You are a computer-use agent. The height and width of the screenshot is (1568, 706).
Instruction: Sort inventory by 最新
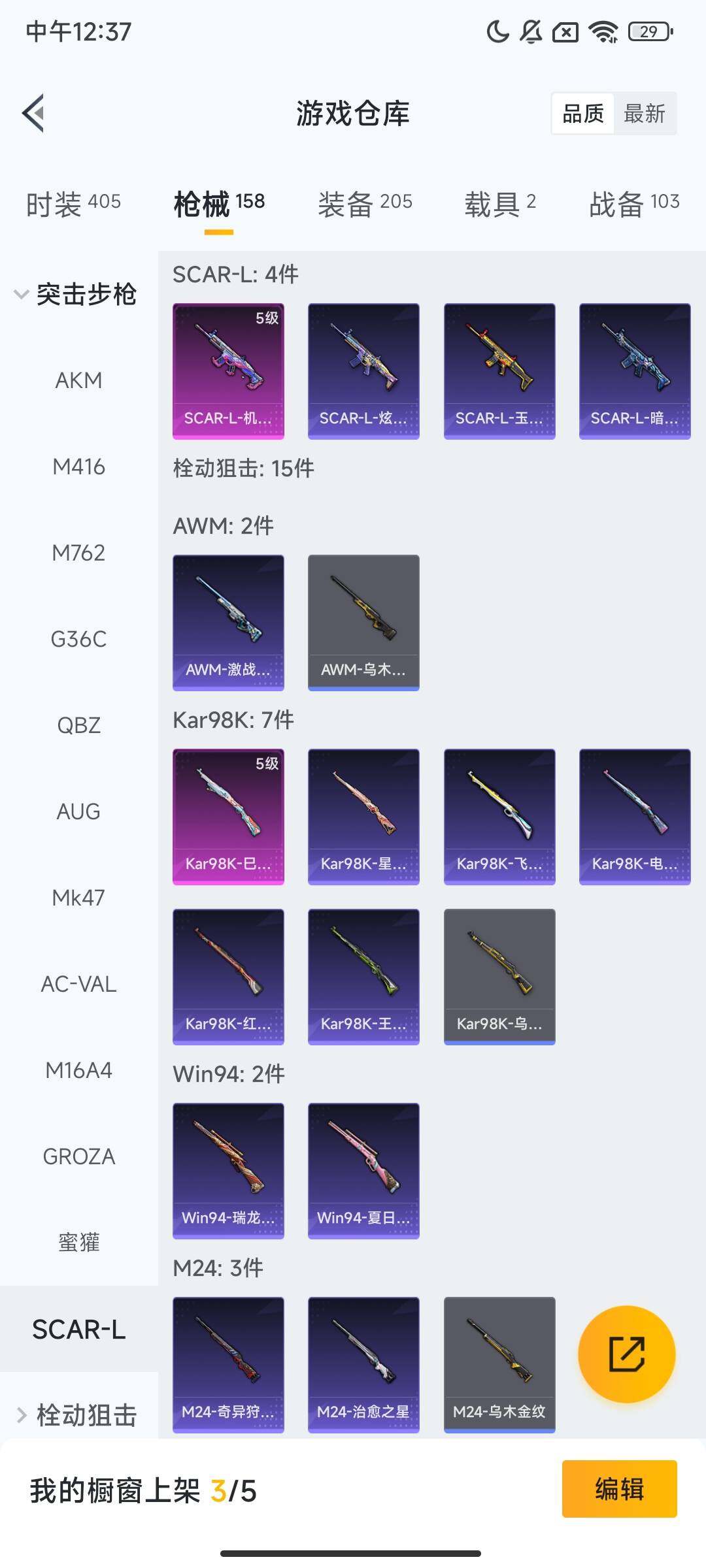point(644,114)
